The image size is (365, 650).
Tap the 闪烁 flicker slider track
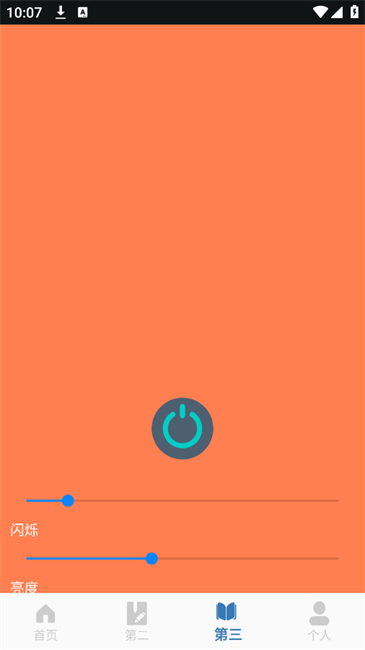182,501
